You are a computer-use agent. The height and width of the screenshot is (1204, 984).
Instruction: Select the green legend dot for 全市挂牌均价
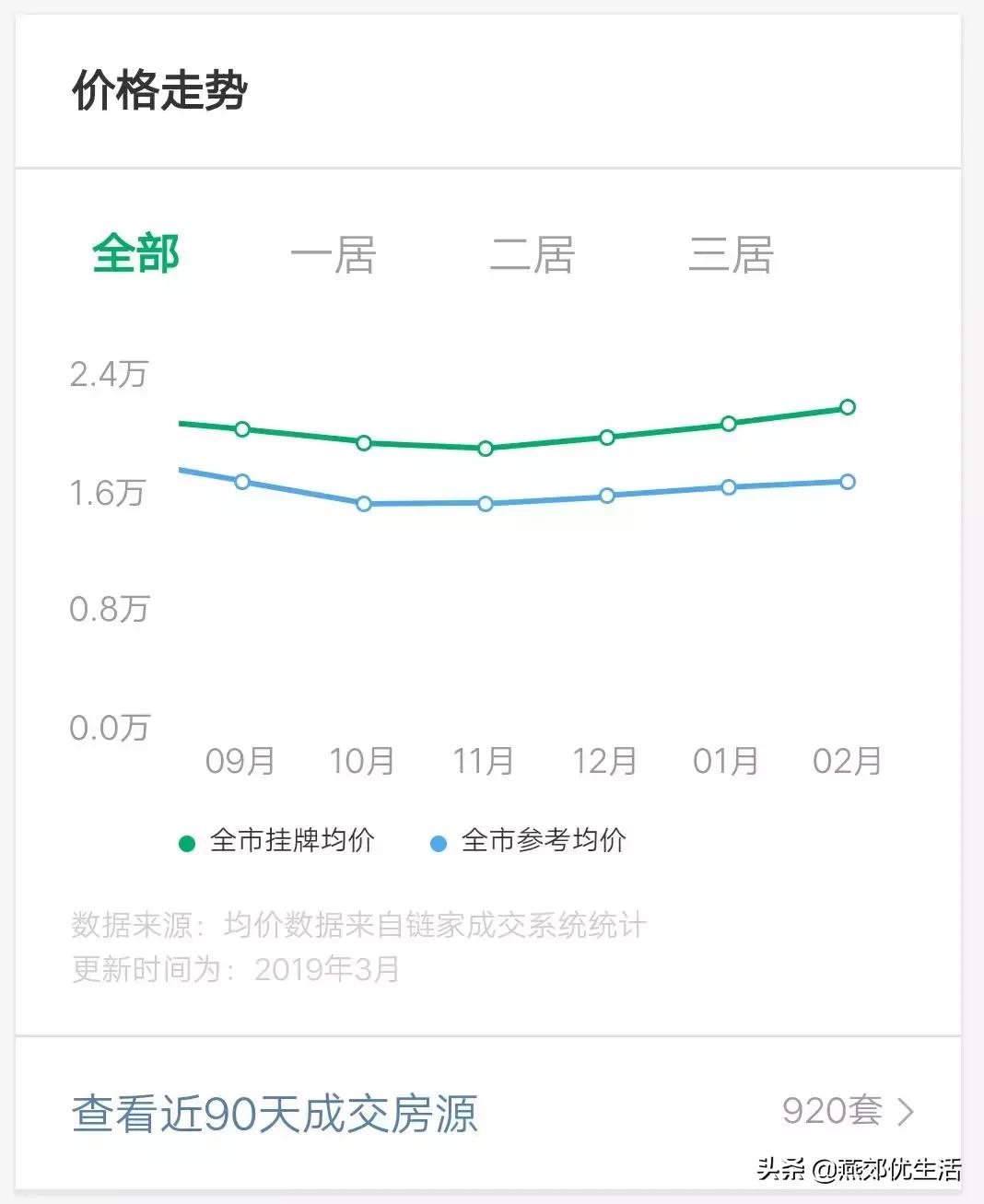pyautogui.click(x=185, y=840)
